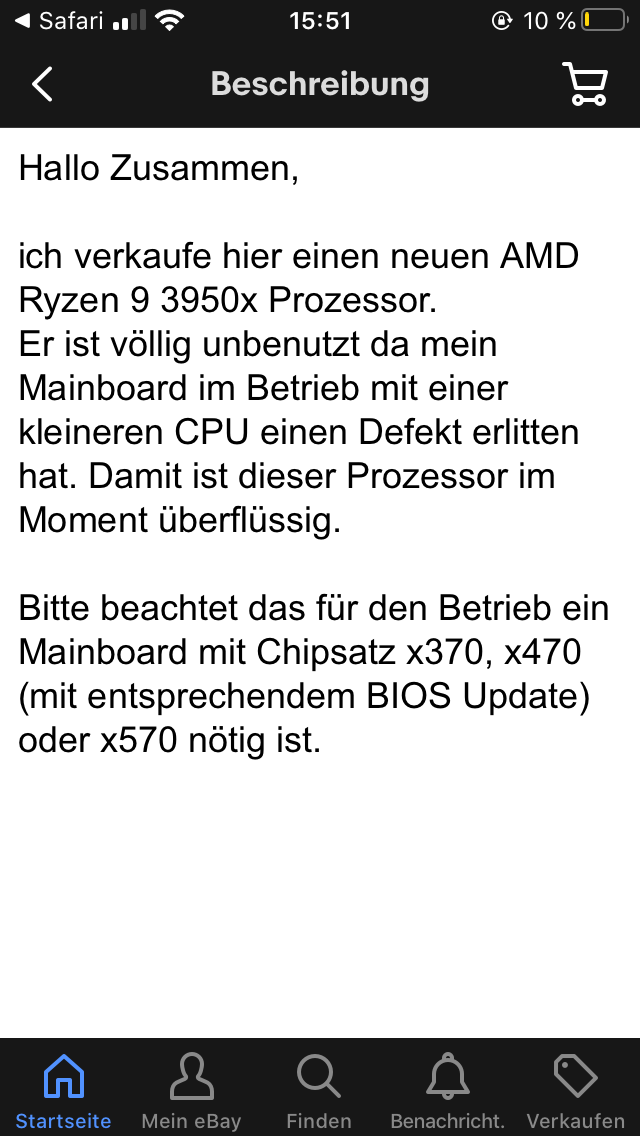This screenshot has width=640, height=1136.
Task: Return to Safari via status bar
Action: click(58, 21)
